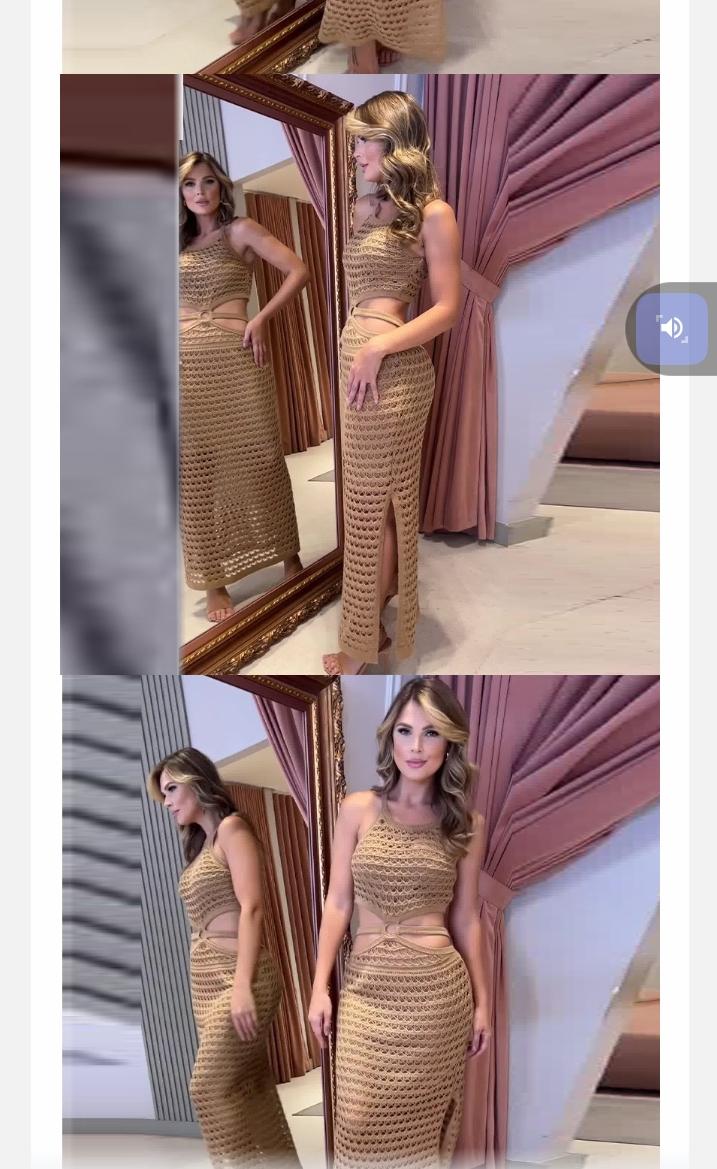The width and height of the screenshot is (717, 1169).
Task: Open the side-view crochet dress photo
Action: click(360, 374)
